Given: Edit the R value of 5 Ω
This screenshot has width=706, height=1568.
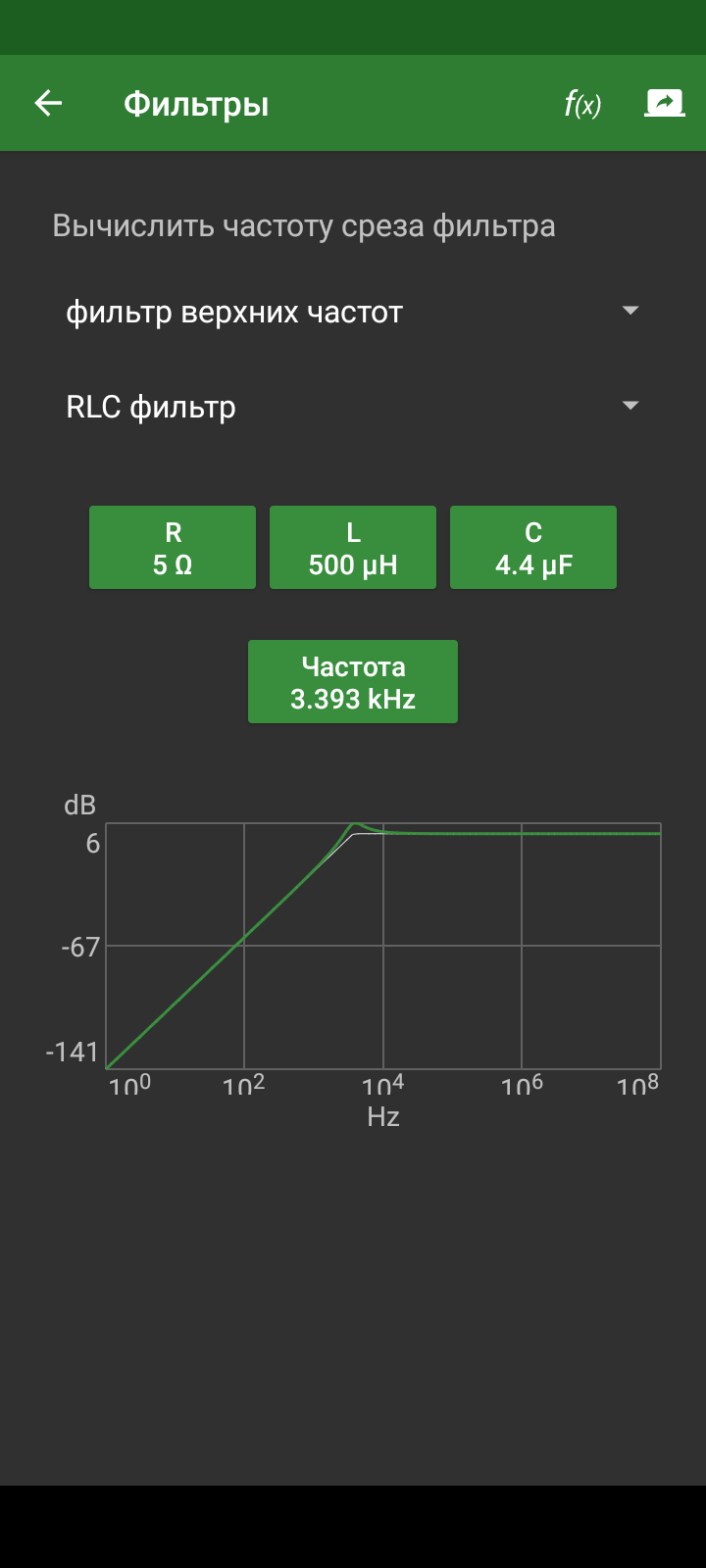Looking at the screenshot, I should 173,548.
